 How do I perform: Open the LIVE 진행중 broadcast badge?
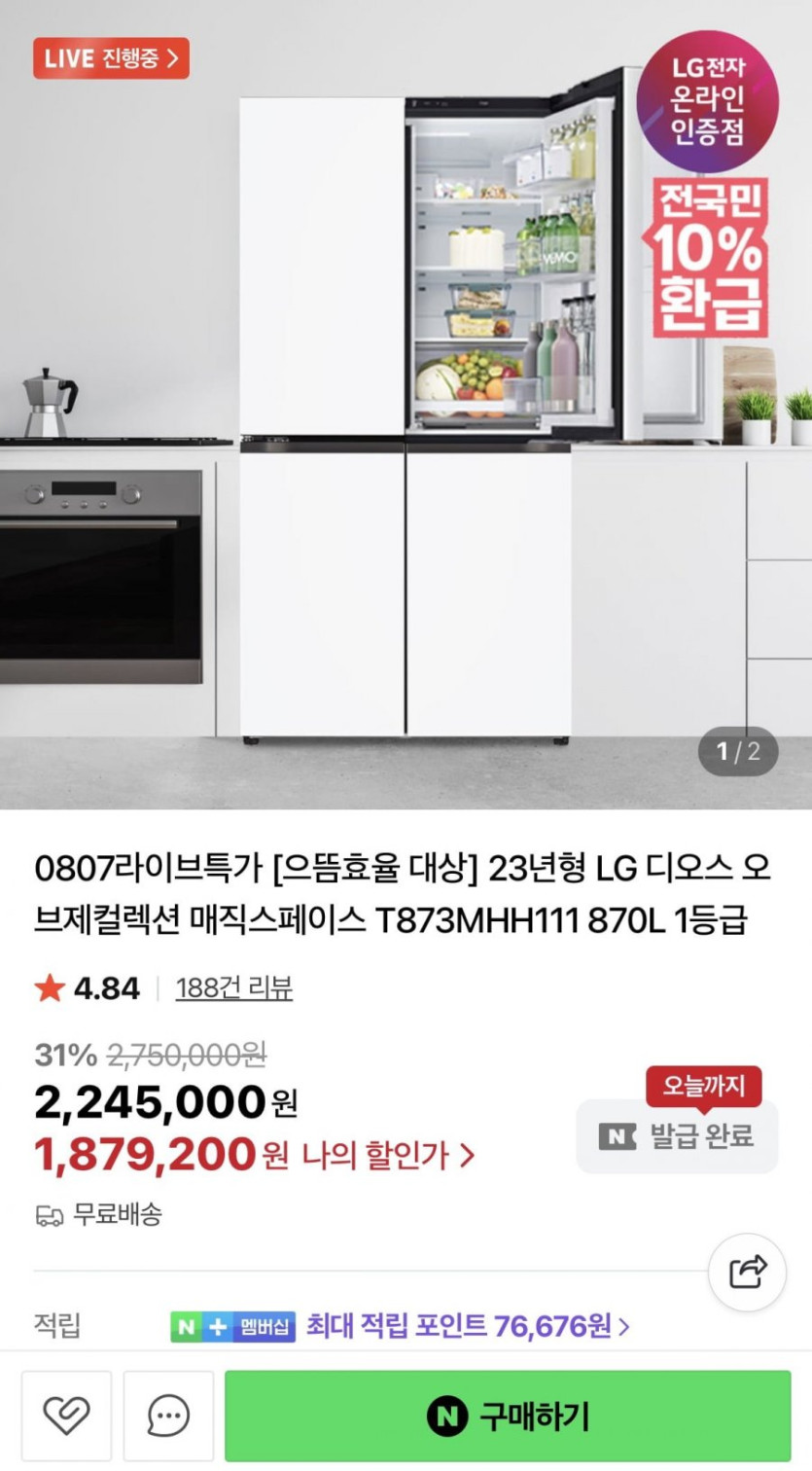tap(111, 58)
